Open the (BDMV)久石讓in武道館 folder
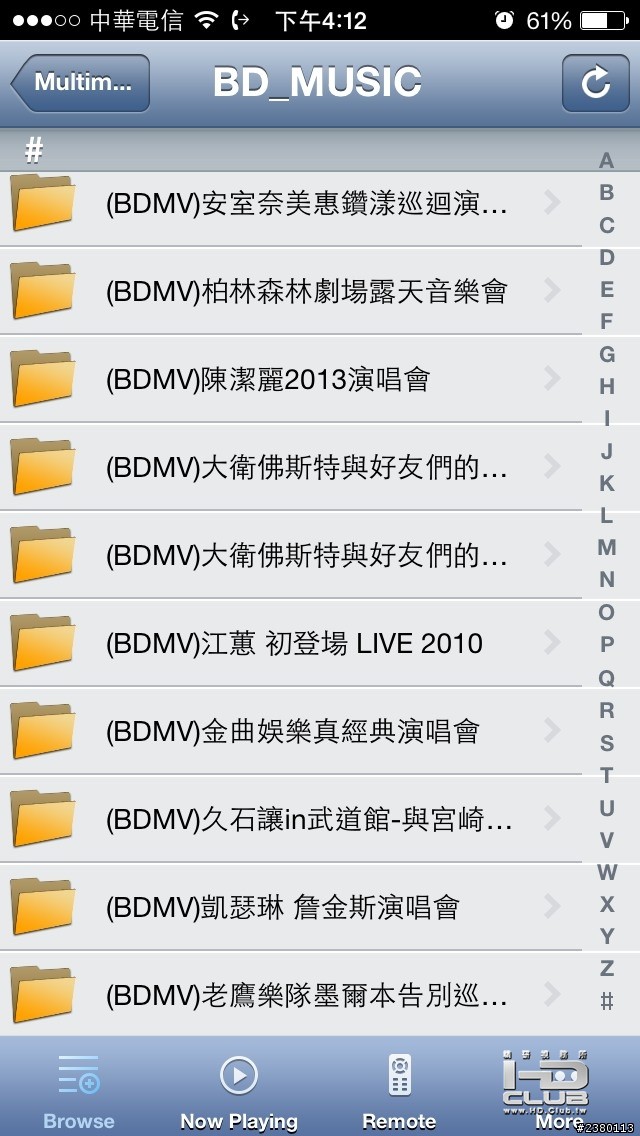This screenshot has height=1136, width=640. (x=308, y=819)
